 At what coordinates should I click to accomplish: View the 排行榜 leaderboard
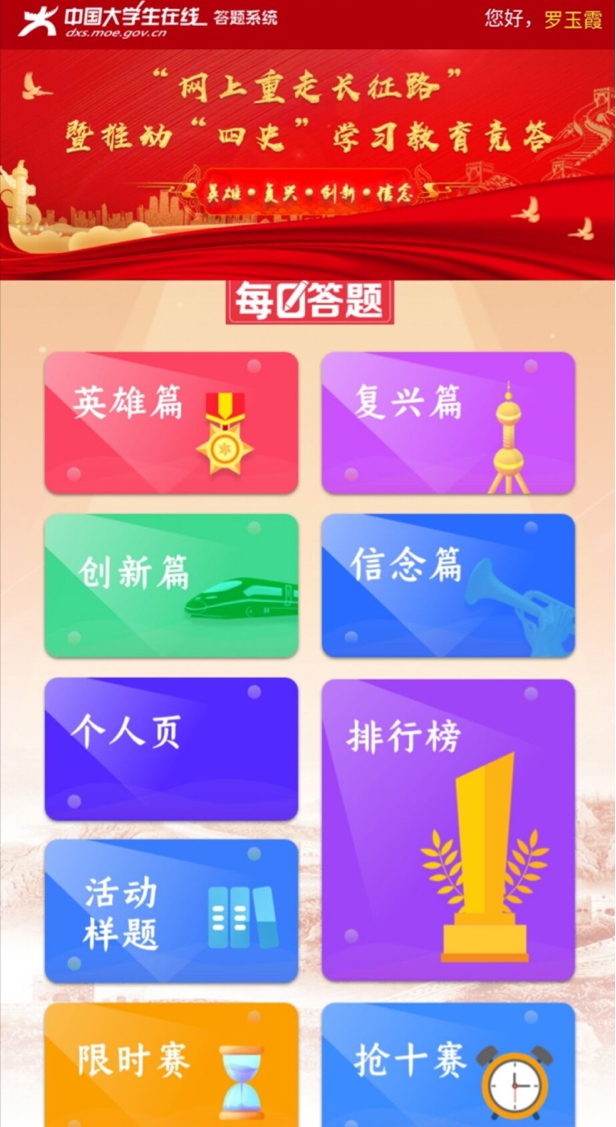448,830
